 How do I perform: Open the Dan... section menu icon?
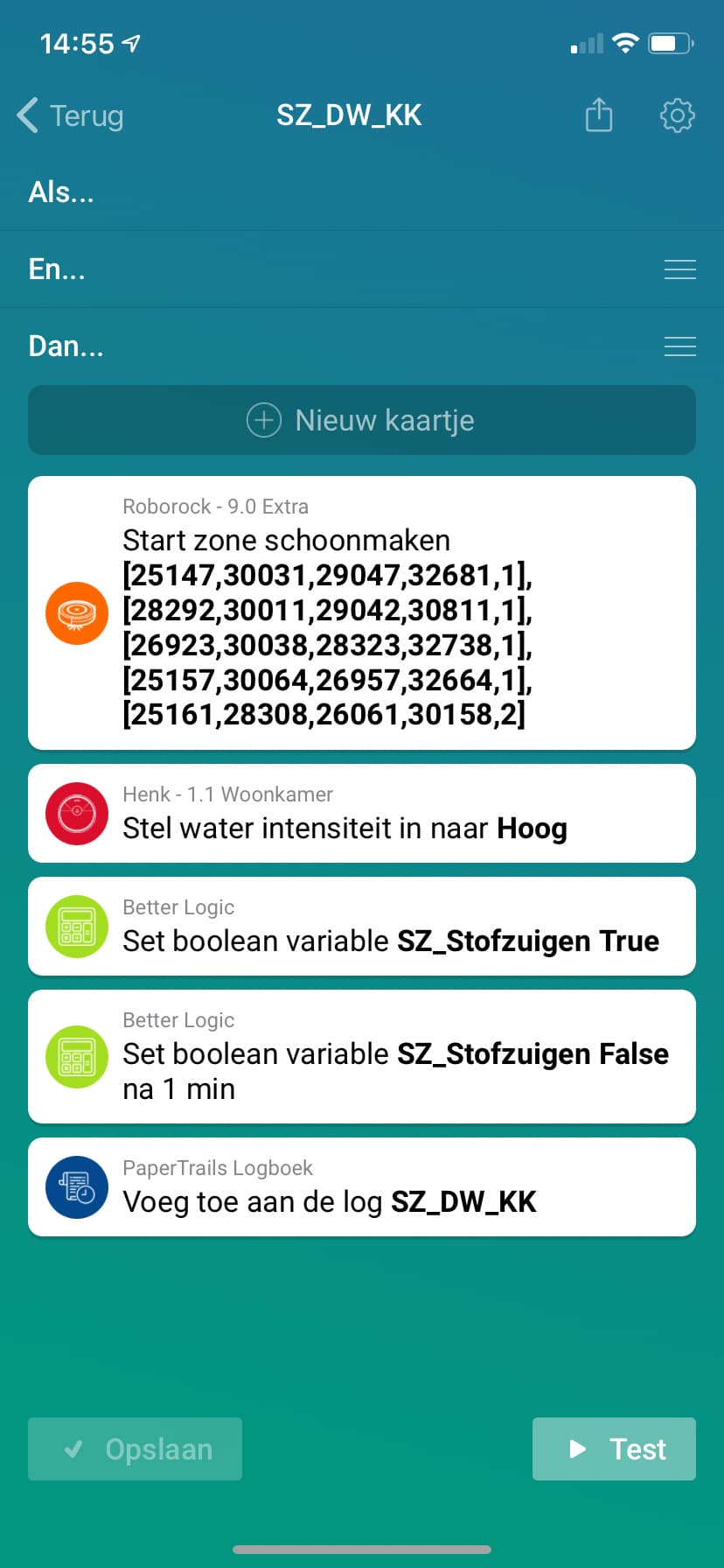coord(679,346)
